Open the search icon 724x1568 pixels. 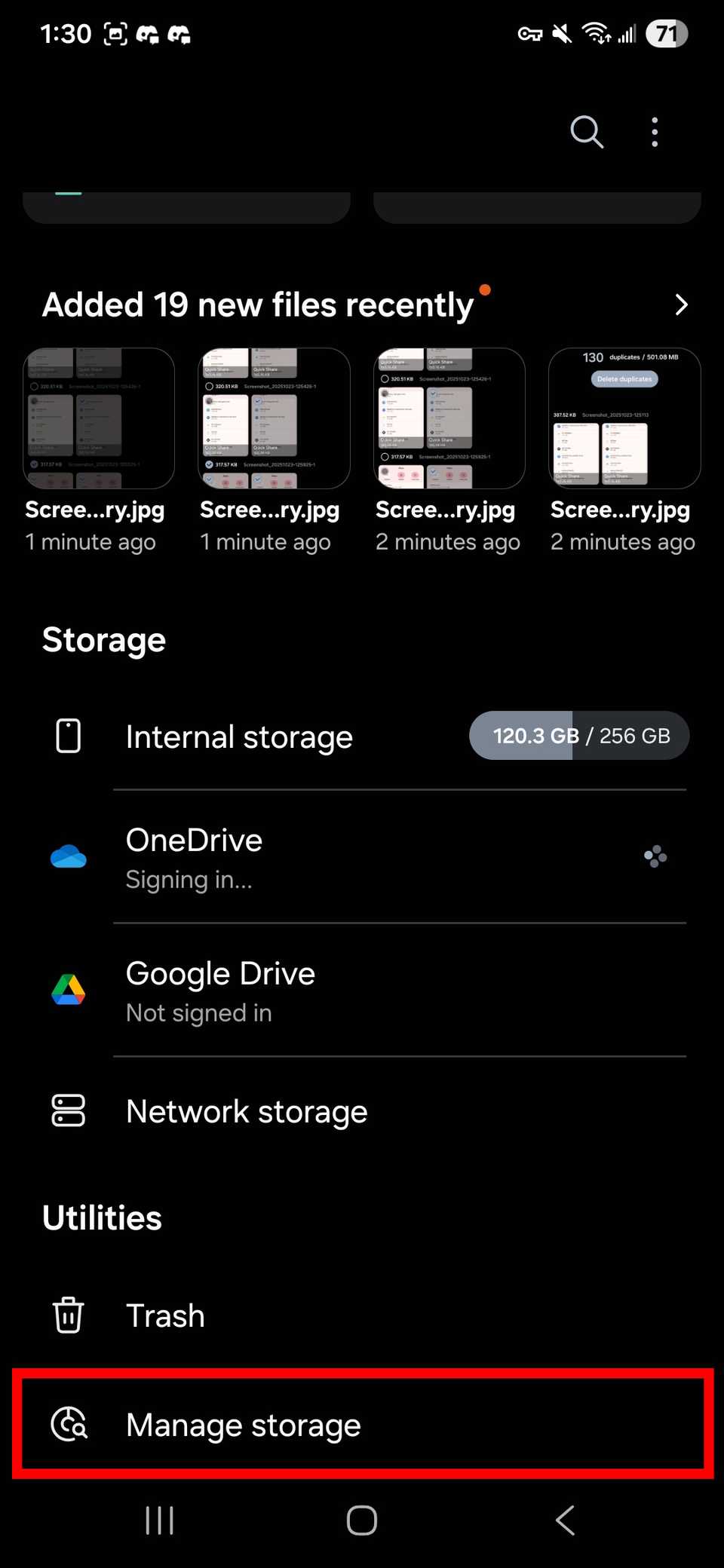pos(586,132)
